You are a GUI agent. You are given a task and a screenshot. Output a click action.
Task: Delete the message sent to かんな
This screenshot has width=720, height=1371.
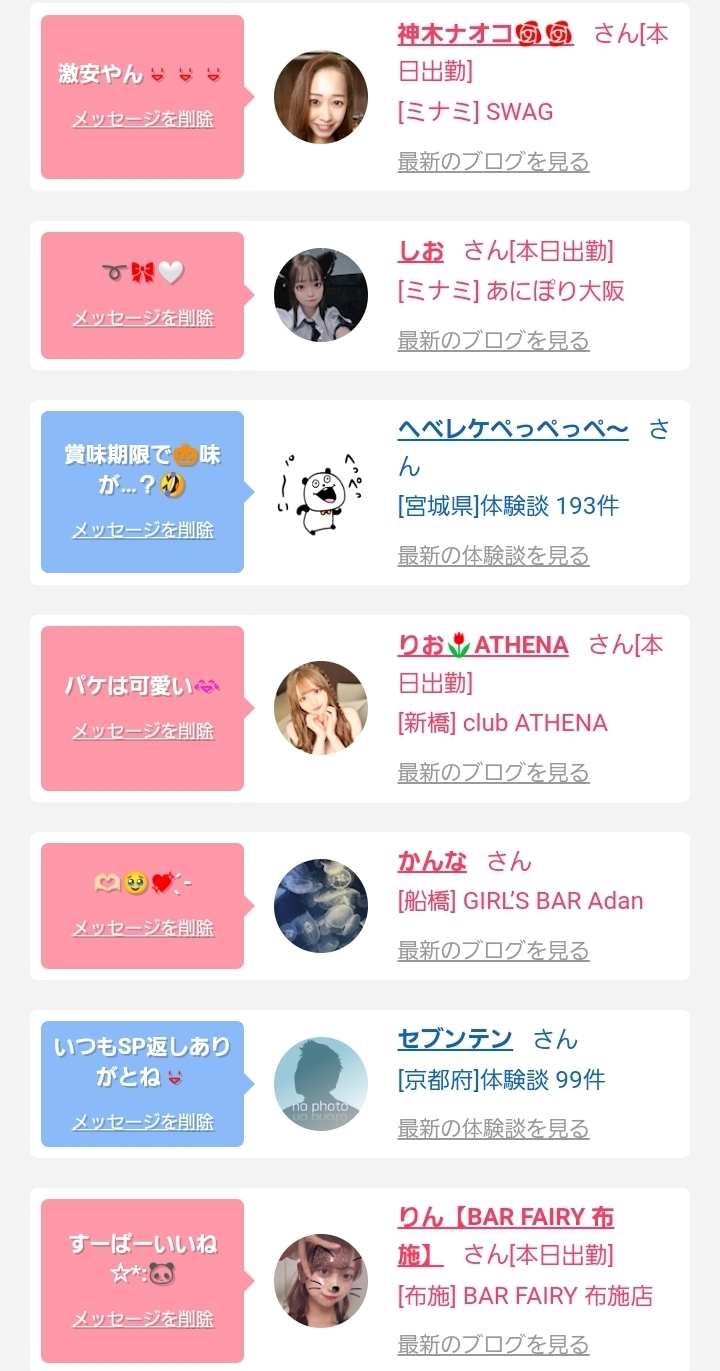(x=142, y=929)
